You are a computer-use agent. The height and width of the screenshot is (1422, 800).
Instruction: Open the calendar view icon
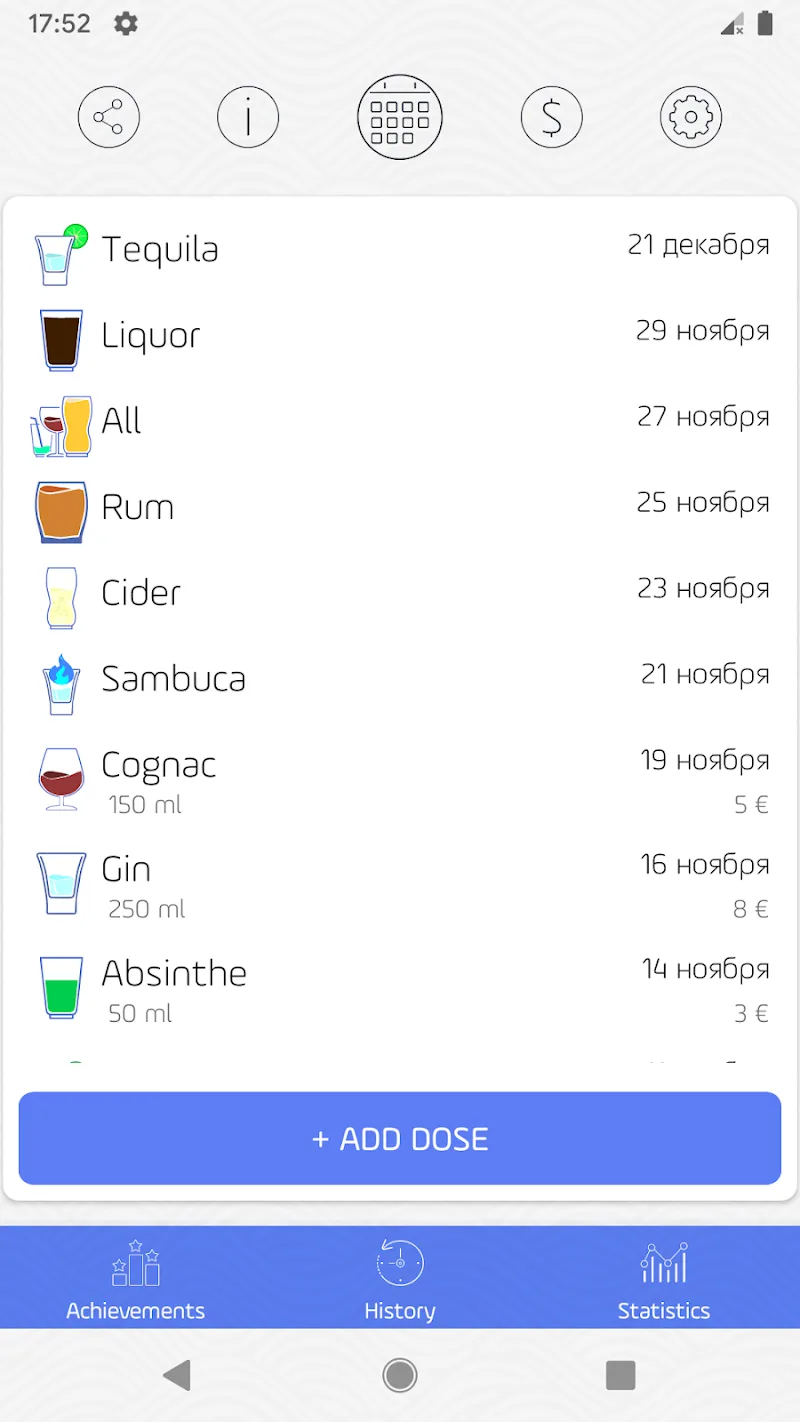pos(400,116)
